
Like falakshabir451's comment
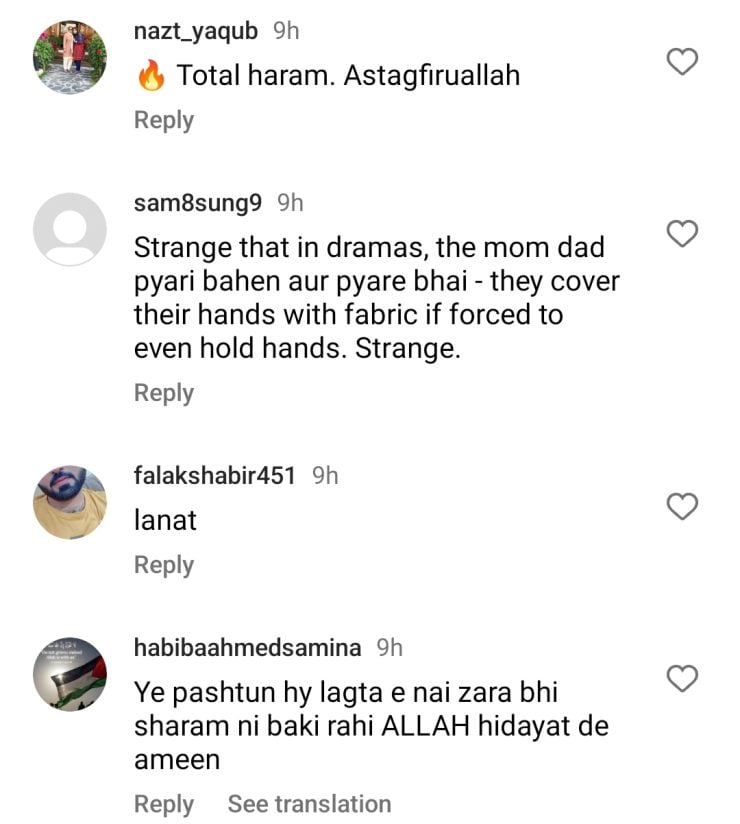click(682, 507)
